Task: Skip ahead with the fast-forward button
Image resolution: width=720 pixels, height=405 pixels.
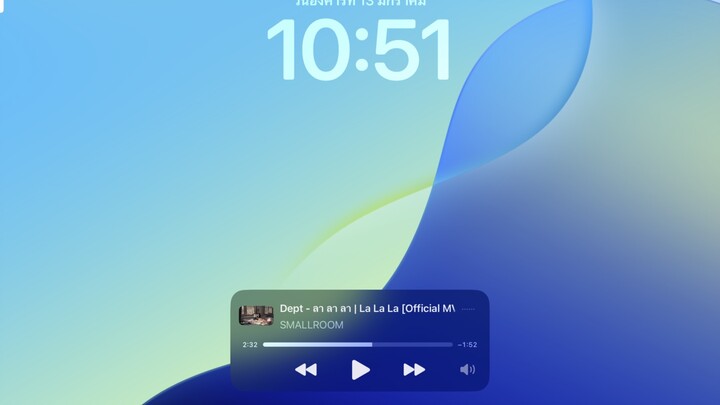Action: 414,370
